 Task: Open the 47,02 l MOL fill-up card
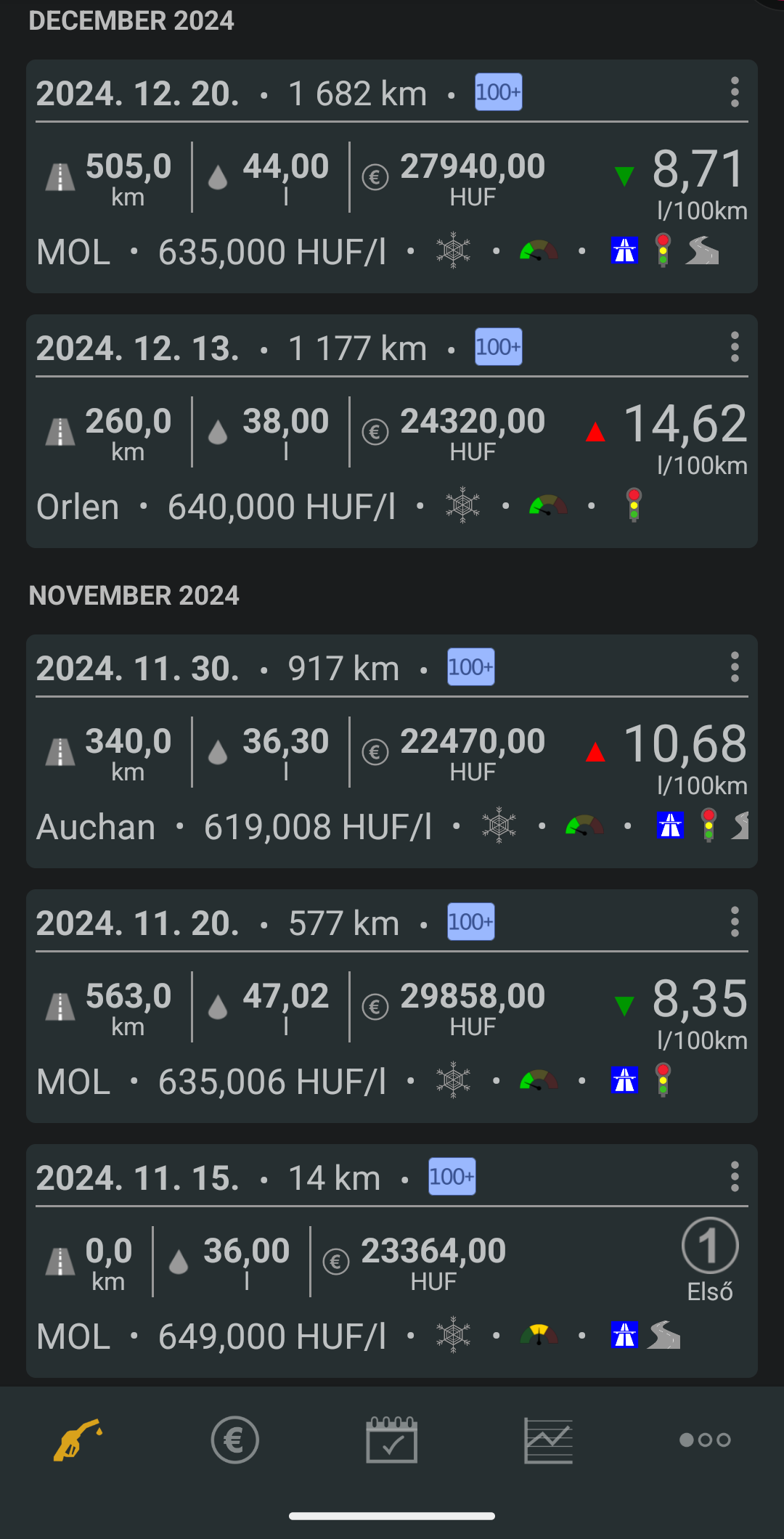(392, 1006)
